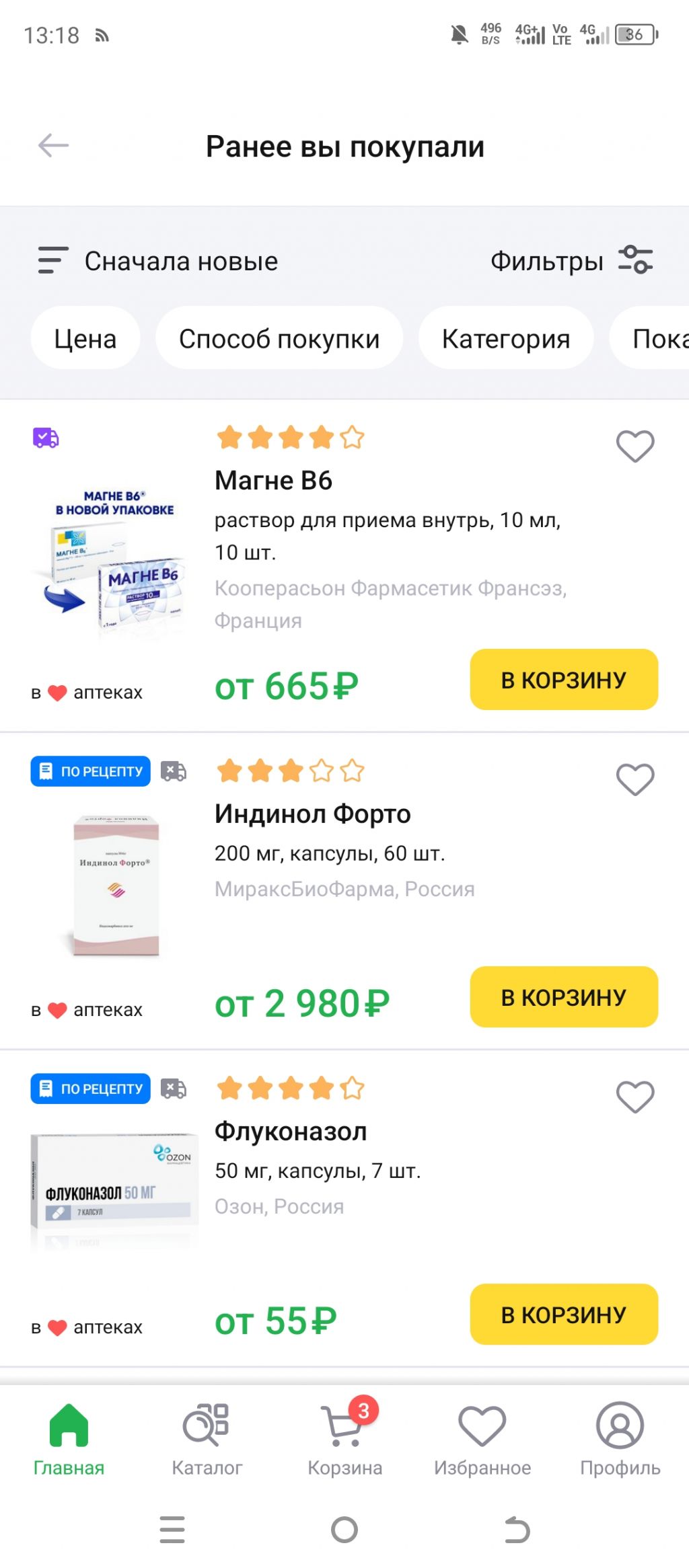This screenshot has height=1568, width=689.
Task: Select the Категория filter chip
Action: pyautogui.click(x=506, y=338)
